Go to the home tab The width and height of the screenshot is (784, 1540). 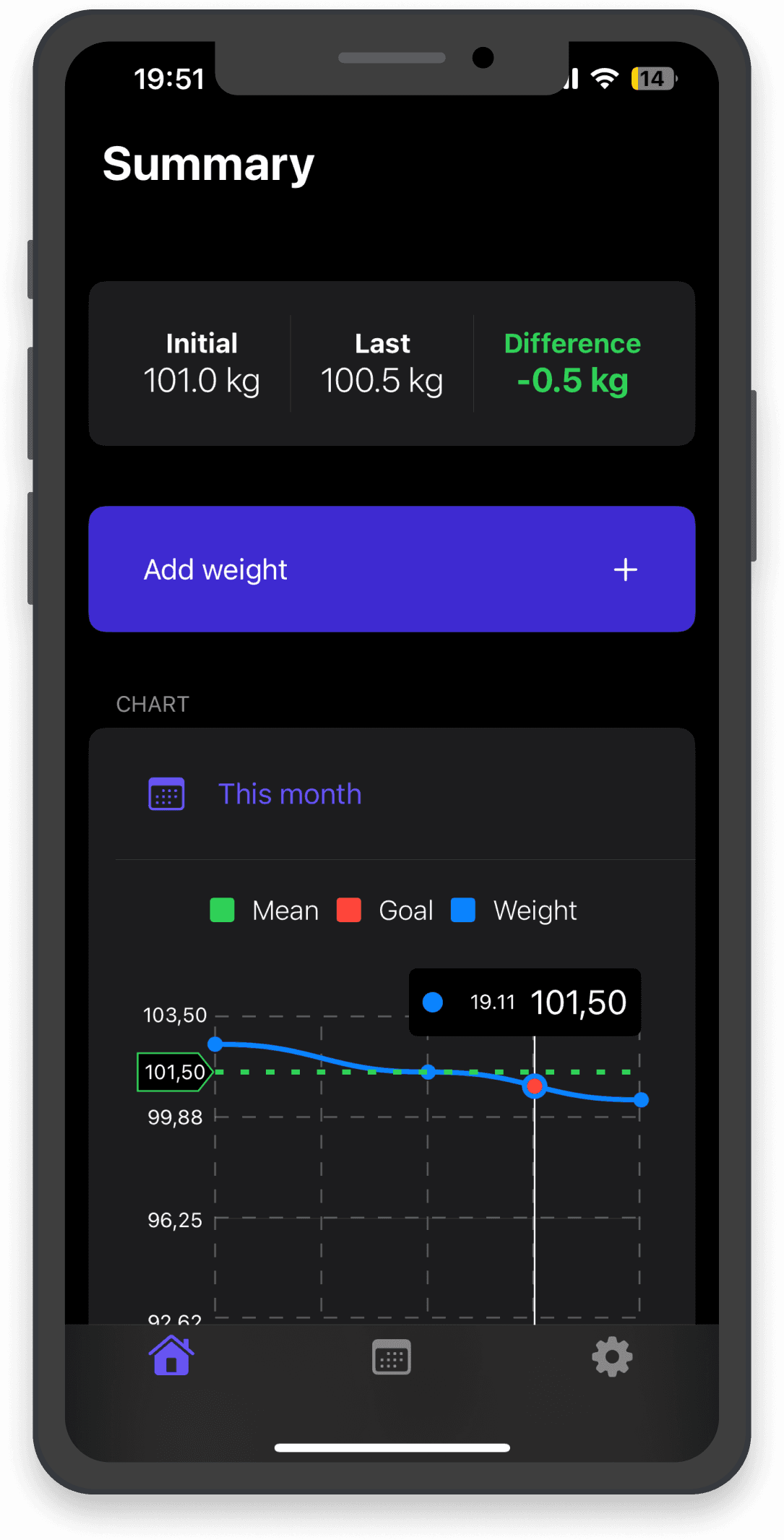[x=171, y=1356]
